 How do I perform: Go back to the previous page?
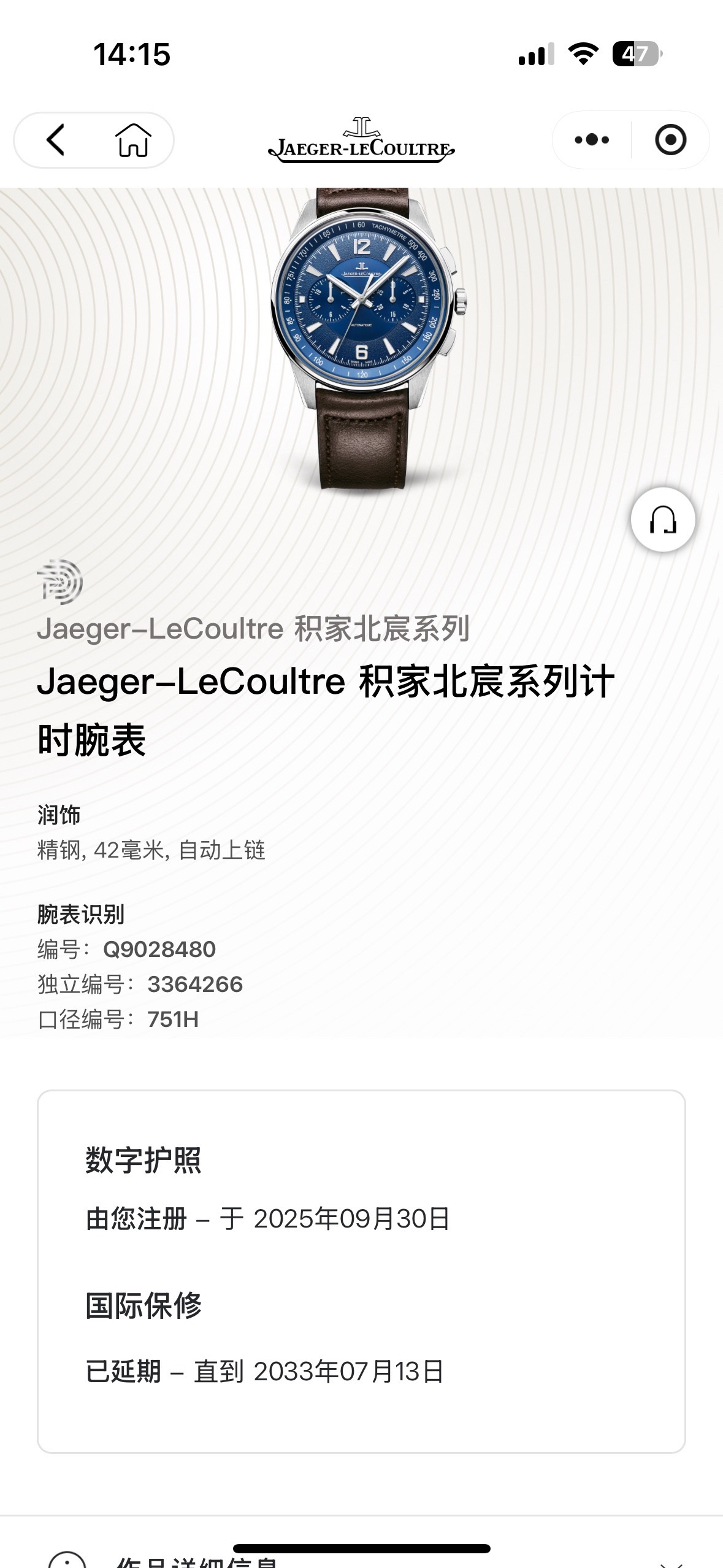(56, 140)
